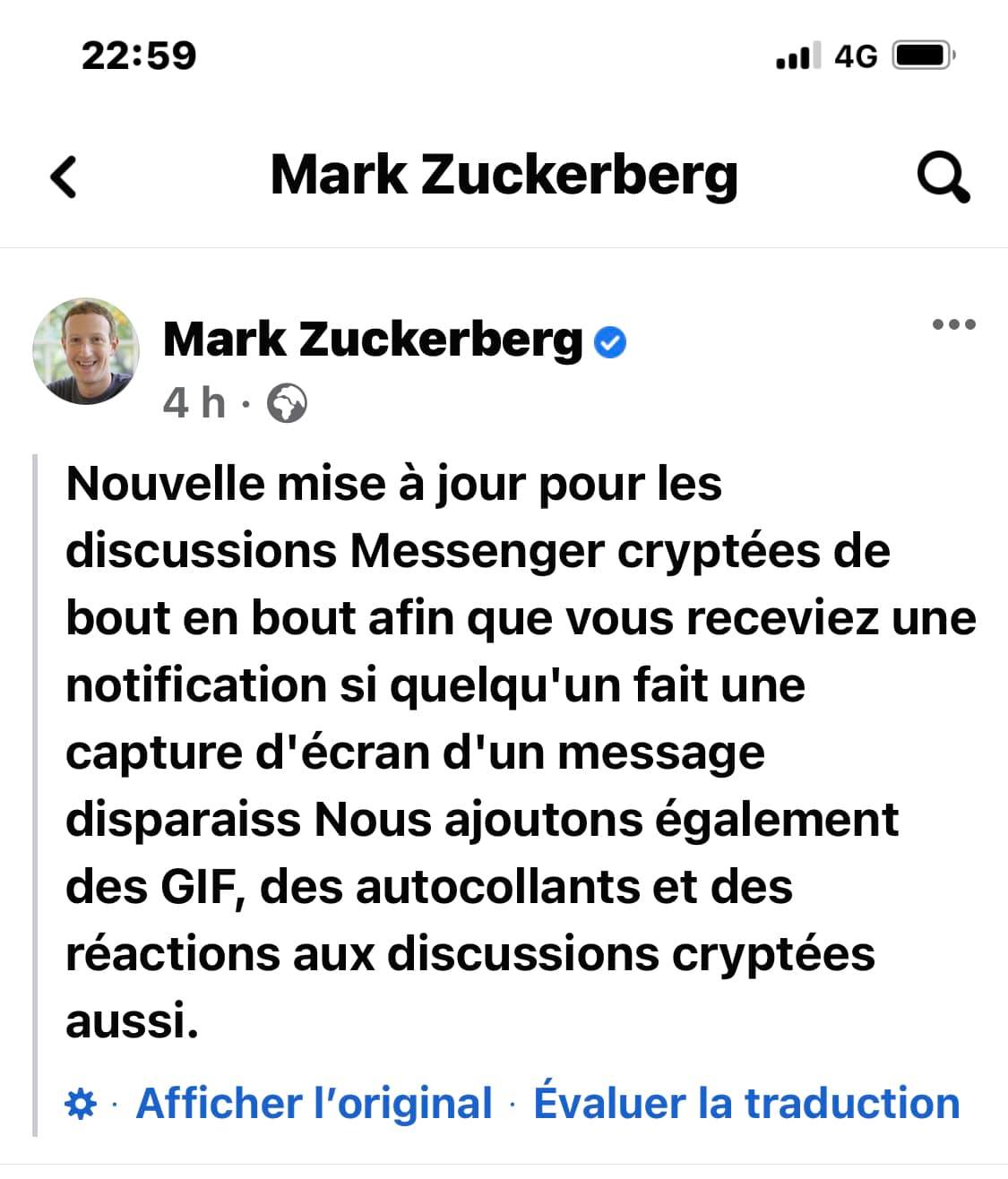Open the post's three-dot options menu
1008x1179 pixels.
point(954,324)
